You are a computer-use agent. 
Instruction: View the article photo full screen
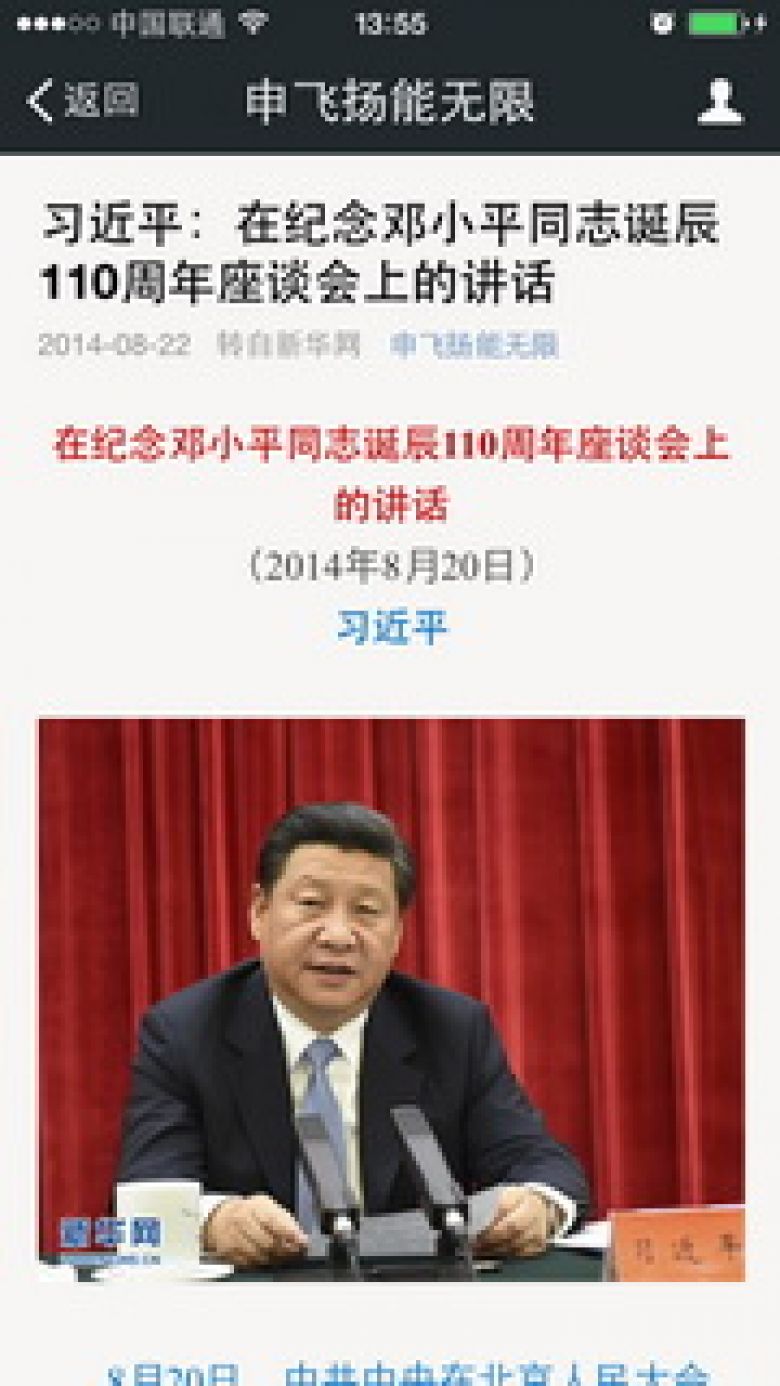click(391, 1000)
